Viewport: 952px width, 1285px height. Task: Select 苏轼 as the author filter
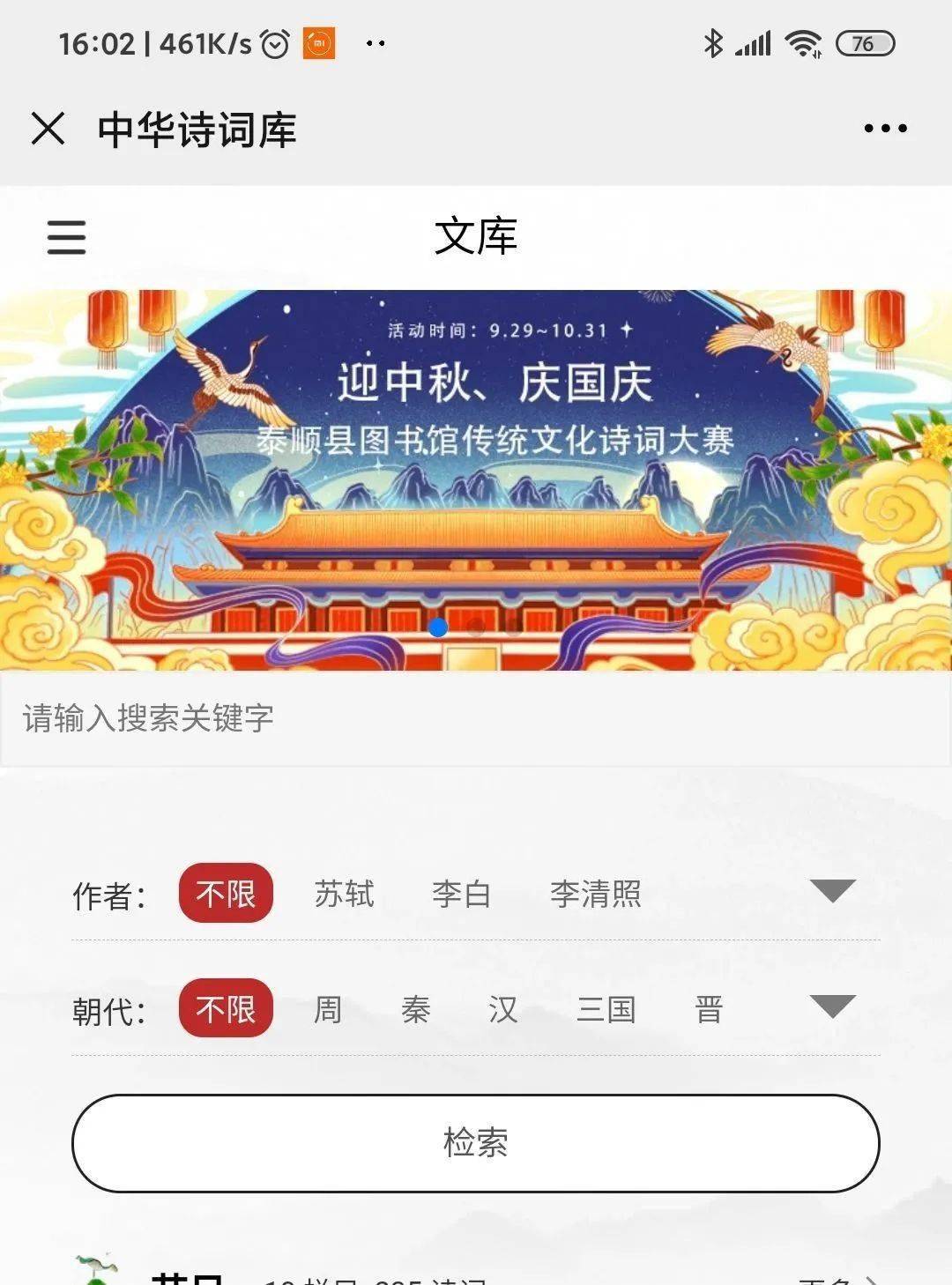coord(344,895)
